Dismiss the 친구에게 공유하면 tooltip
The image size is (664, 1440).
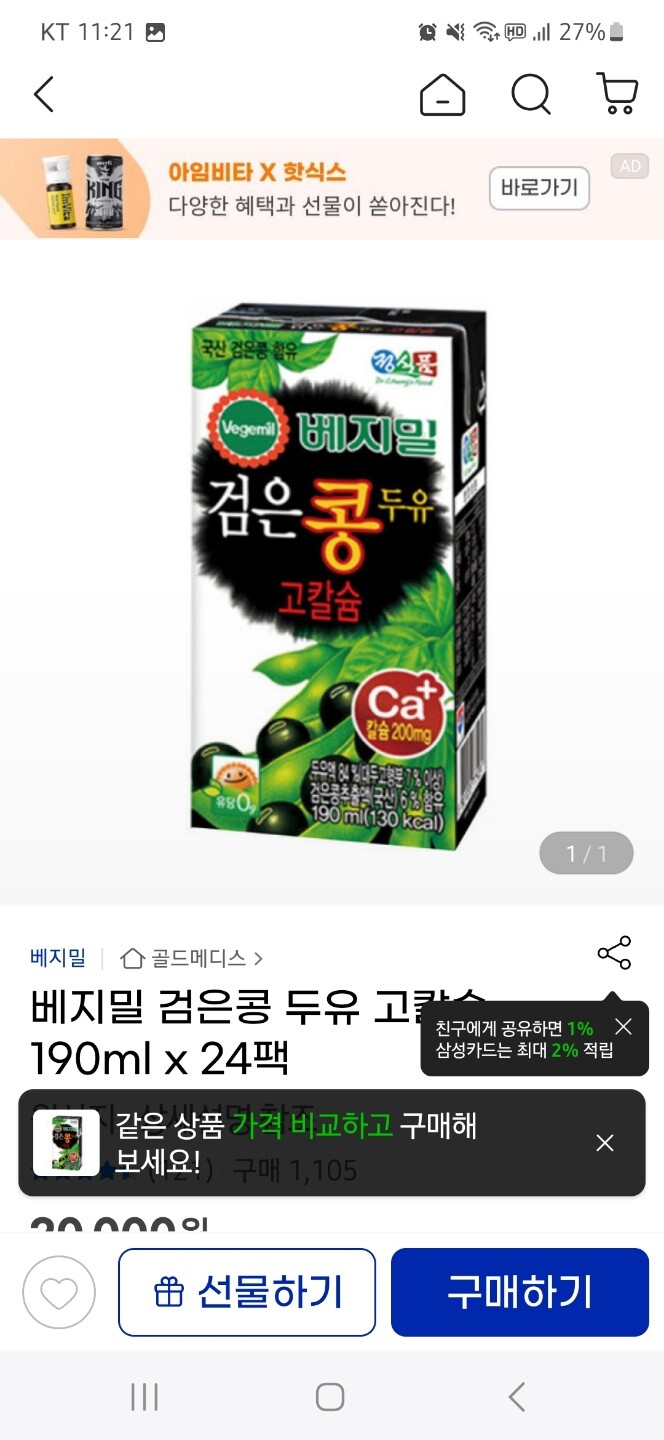623,1027
